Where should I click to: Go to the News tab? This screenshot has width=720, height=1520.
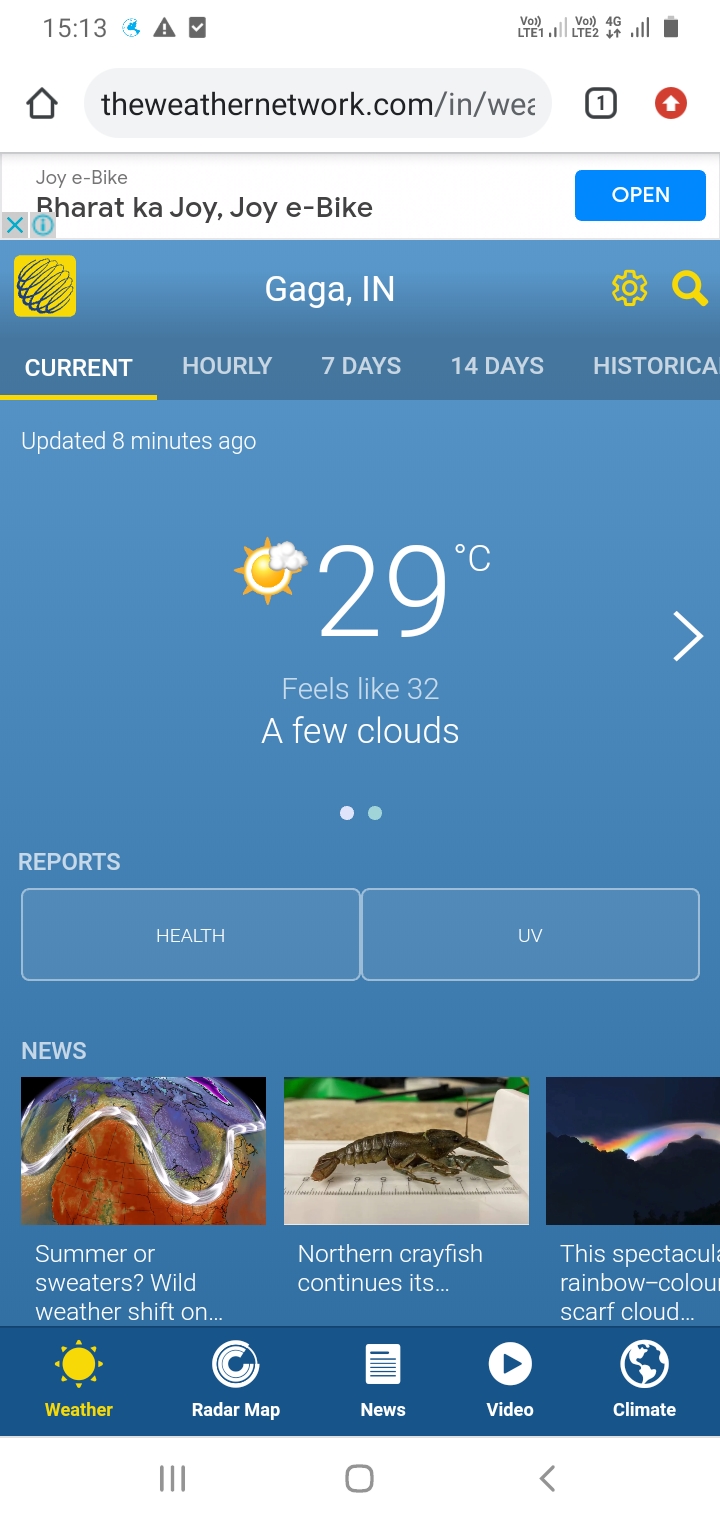point(383,1382)
